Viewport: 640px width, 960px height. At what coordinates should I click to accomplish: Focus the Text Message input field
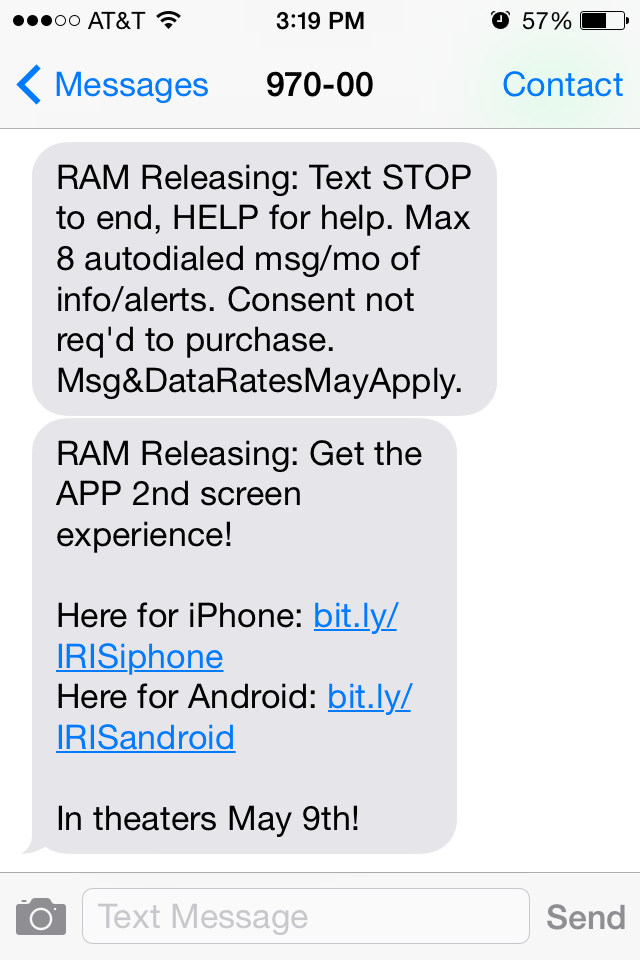[305, 916]
